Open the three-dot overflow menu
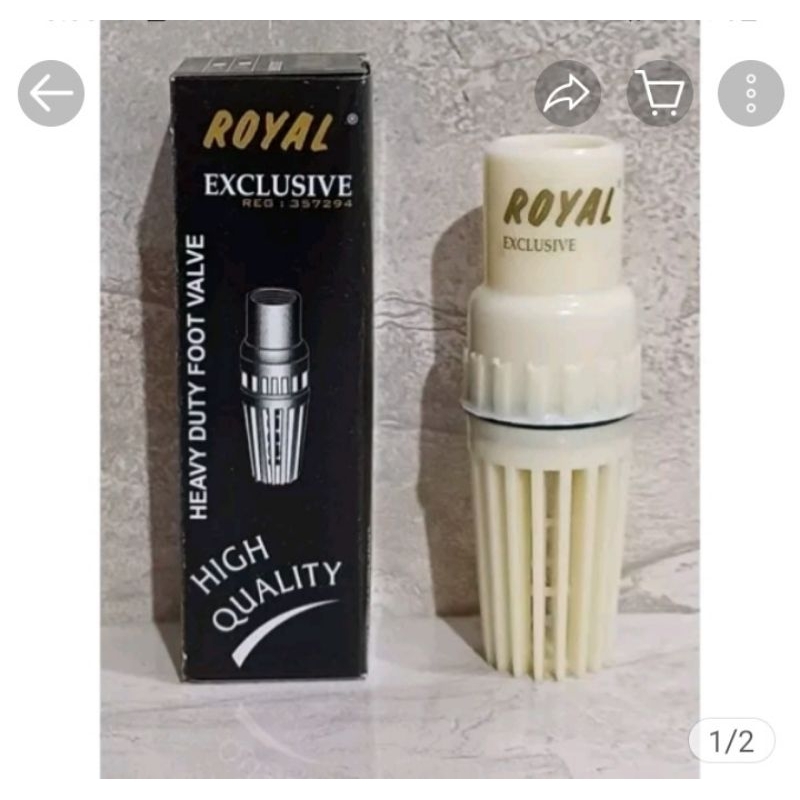 (x=751, y=93)
